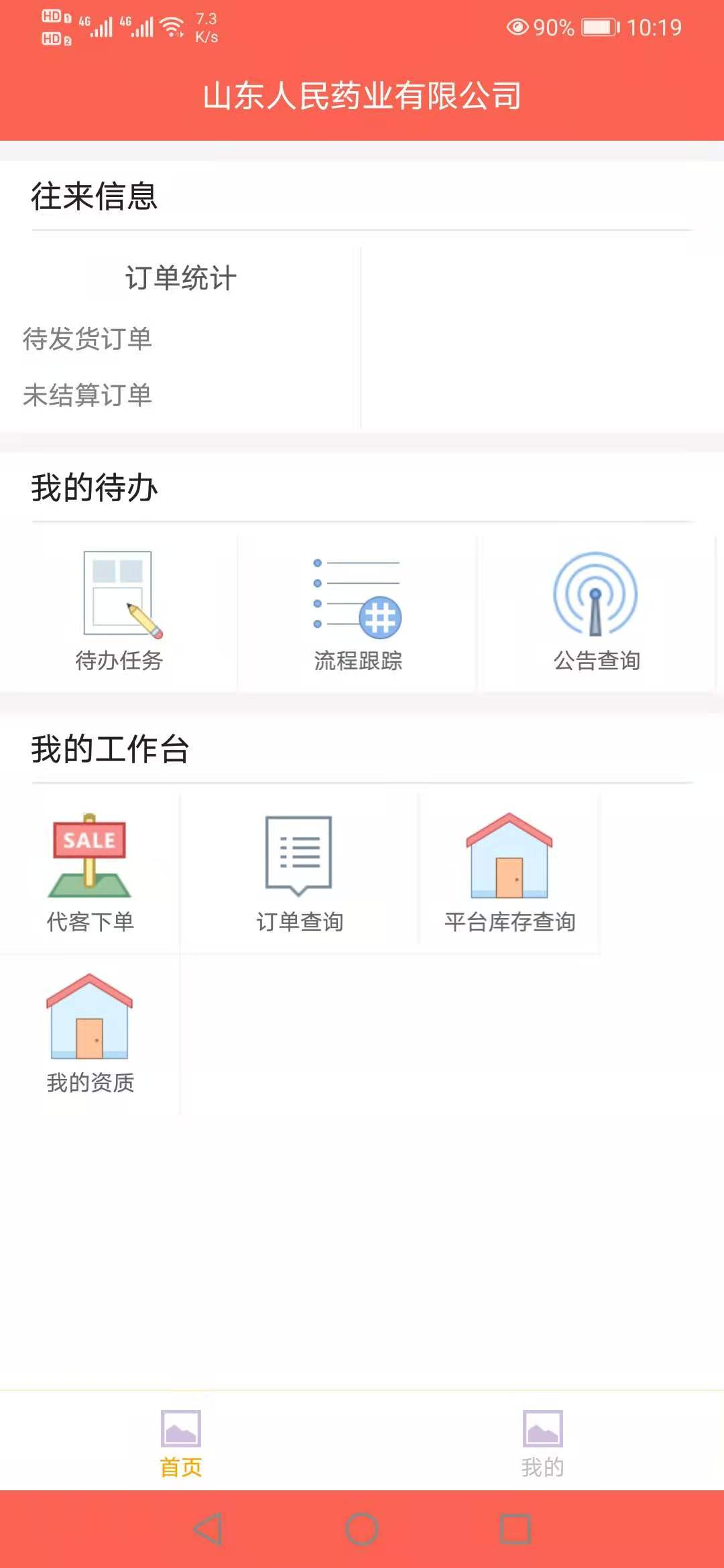
Task: Go back with the system back button
Action: coord(208,1529)
